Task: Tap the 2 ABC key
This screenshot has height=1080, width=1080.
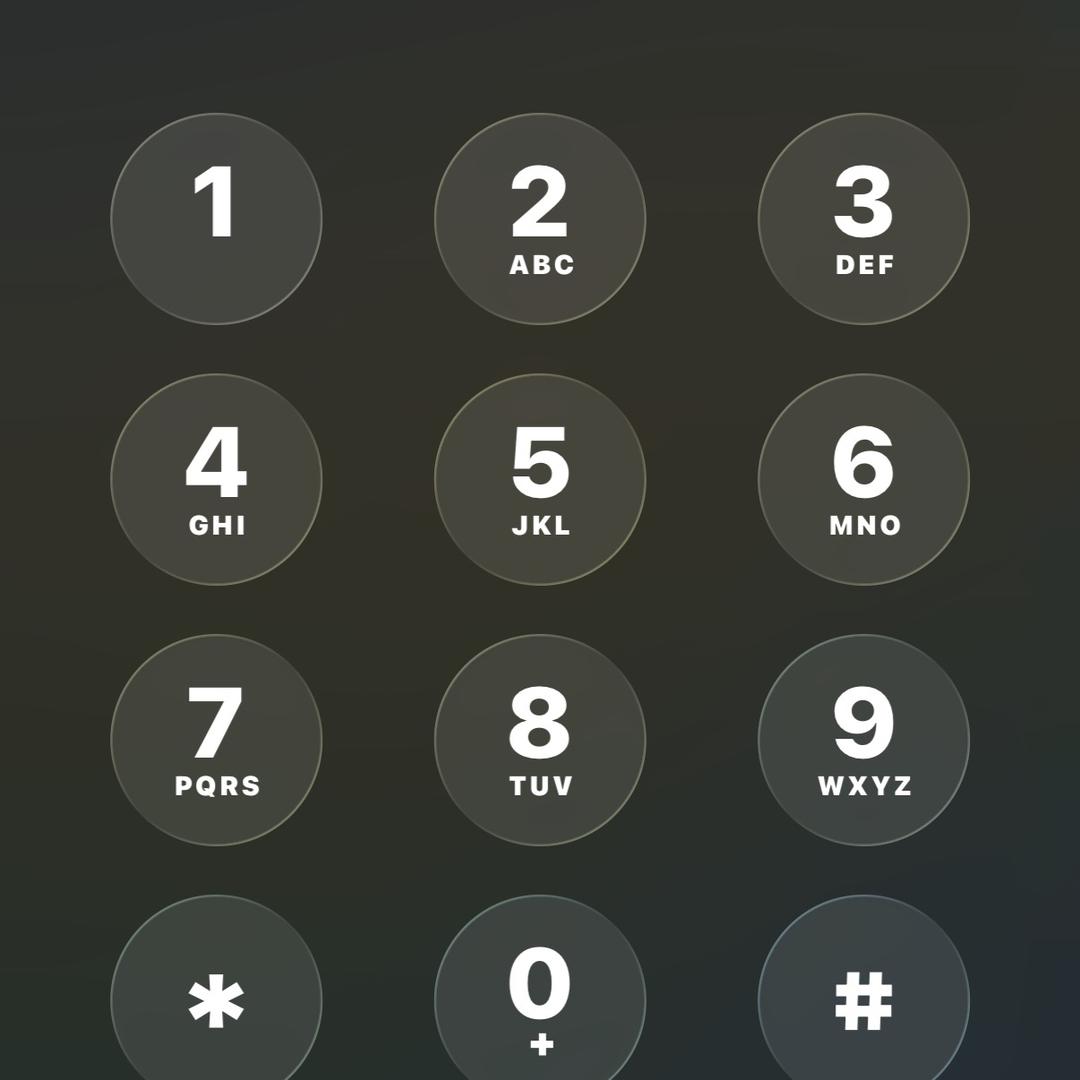Action: [540, 219]
